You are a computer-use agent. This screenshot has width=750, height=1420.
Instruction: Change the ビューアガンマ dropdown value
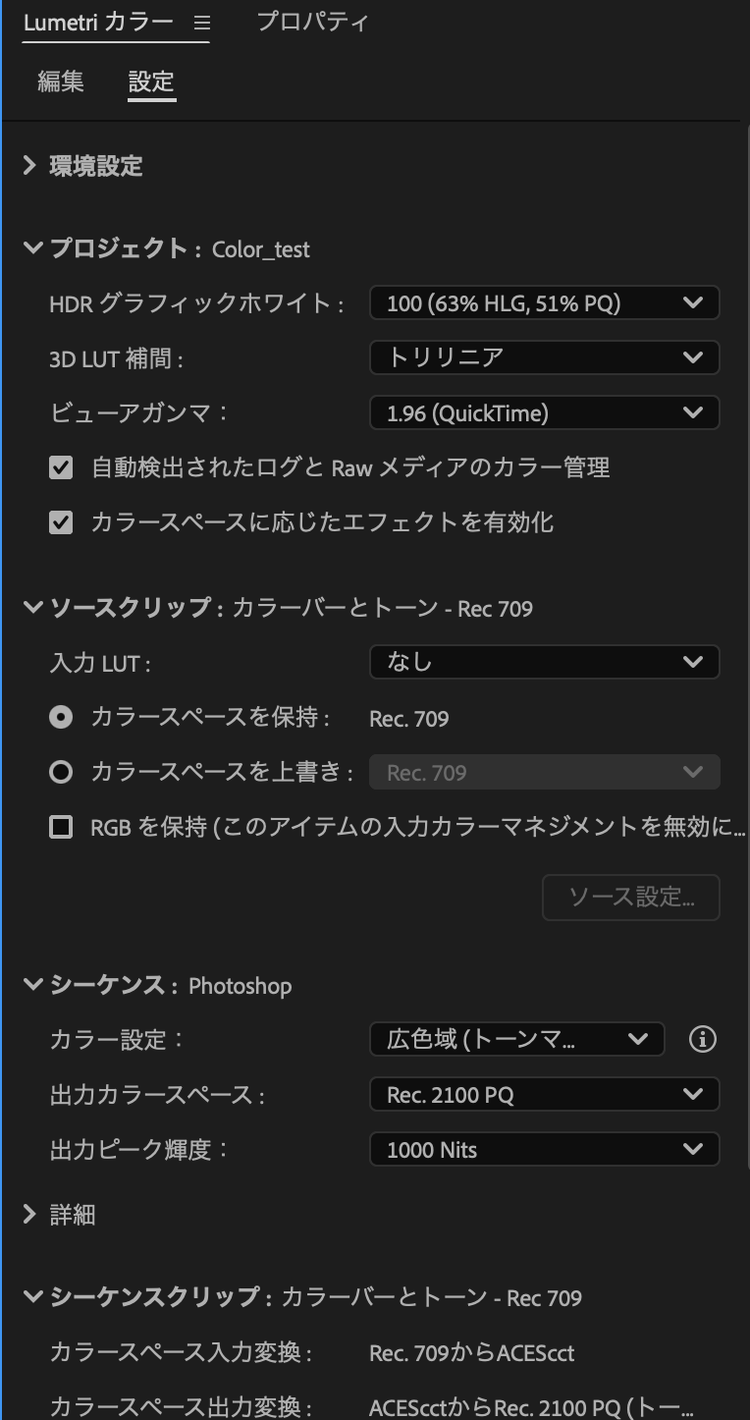(544, 412)
